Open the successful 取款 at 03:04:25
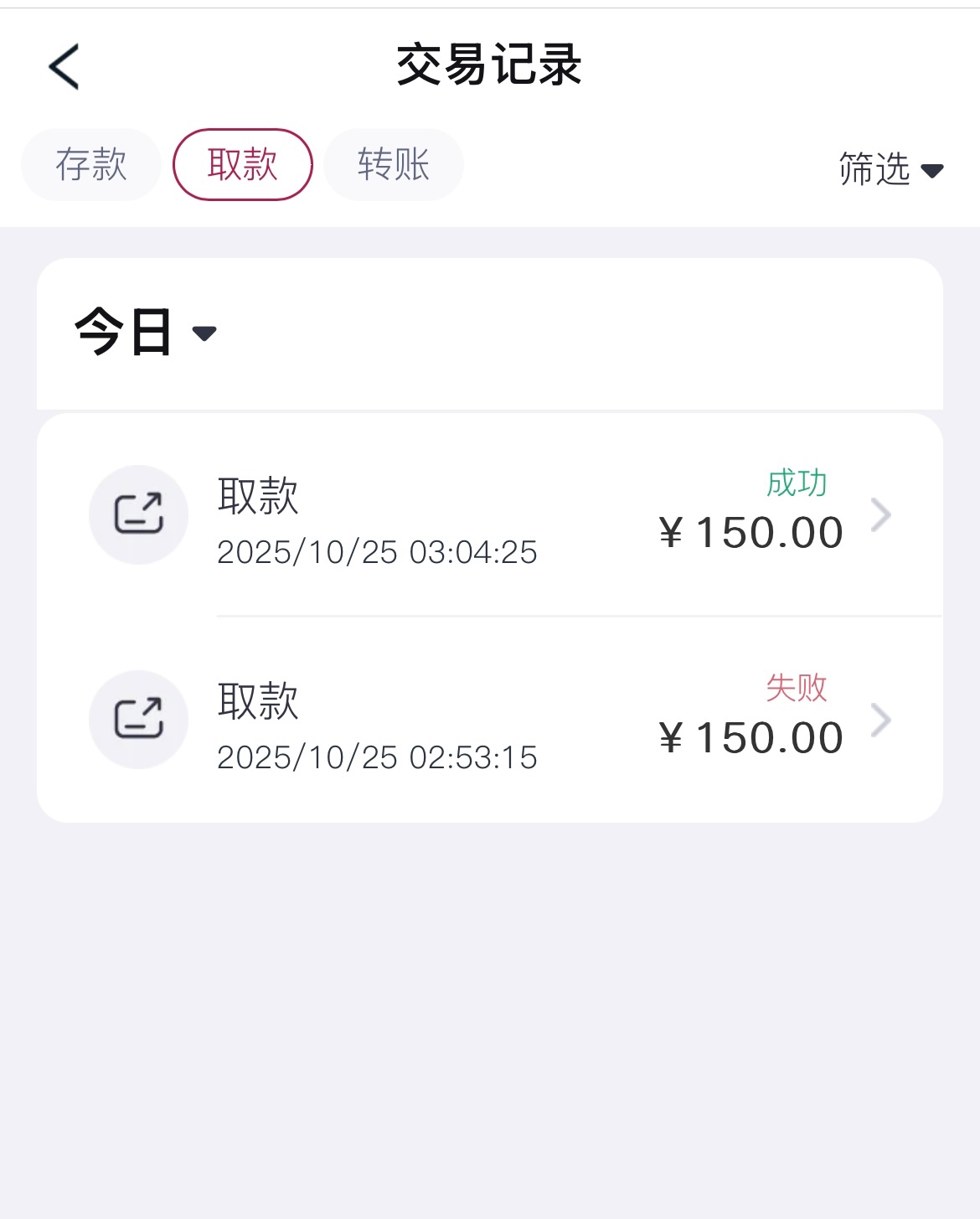Screen dimensions: 980x1219 (490, 515)
